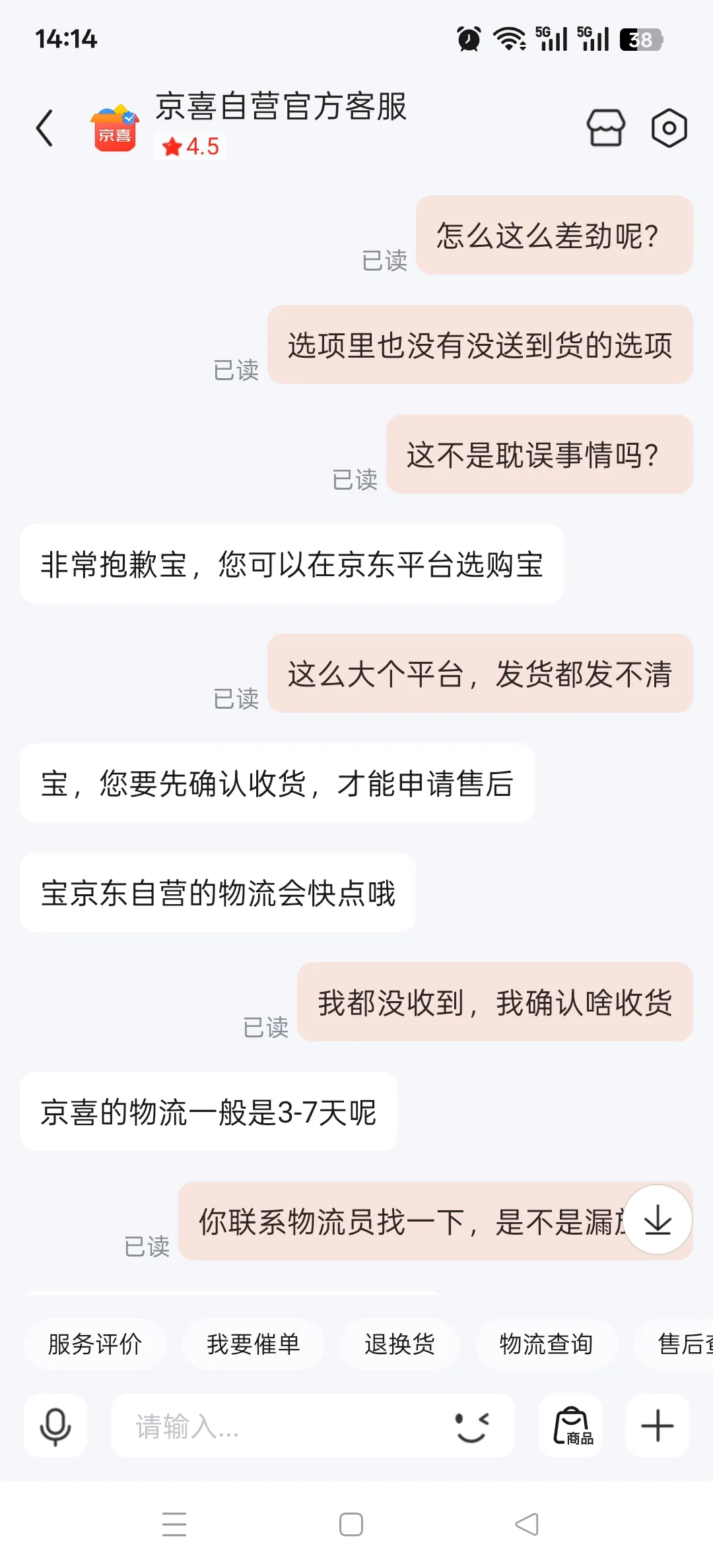Tap the 我要催单 quick action
Viewport: 713px width, 1568px height.
pyautogui.click(x=254, y=1344)
